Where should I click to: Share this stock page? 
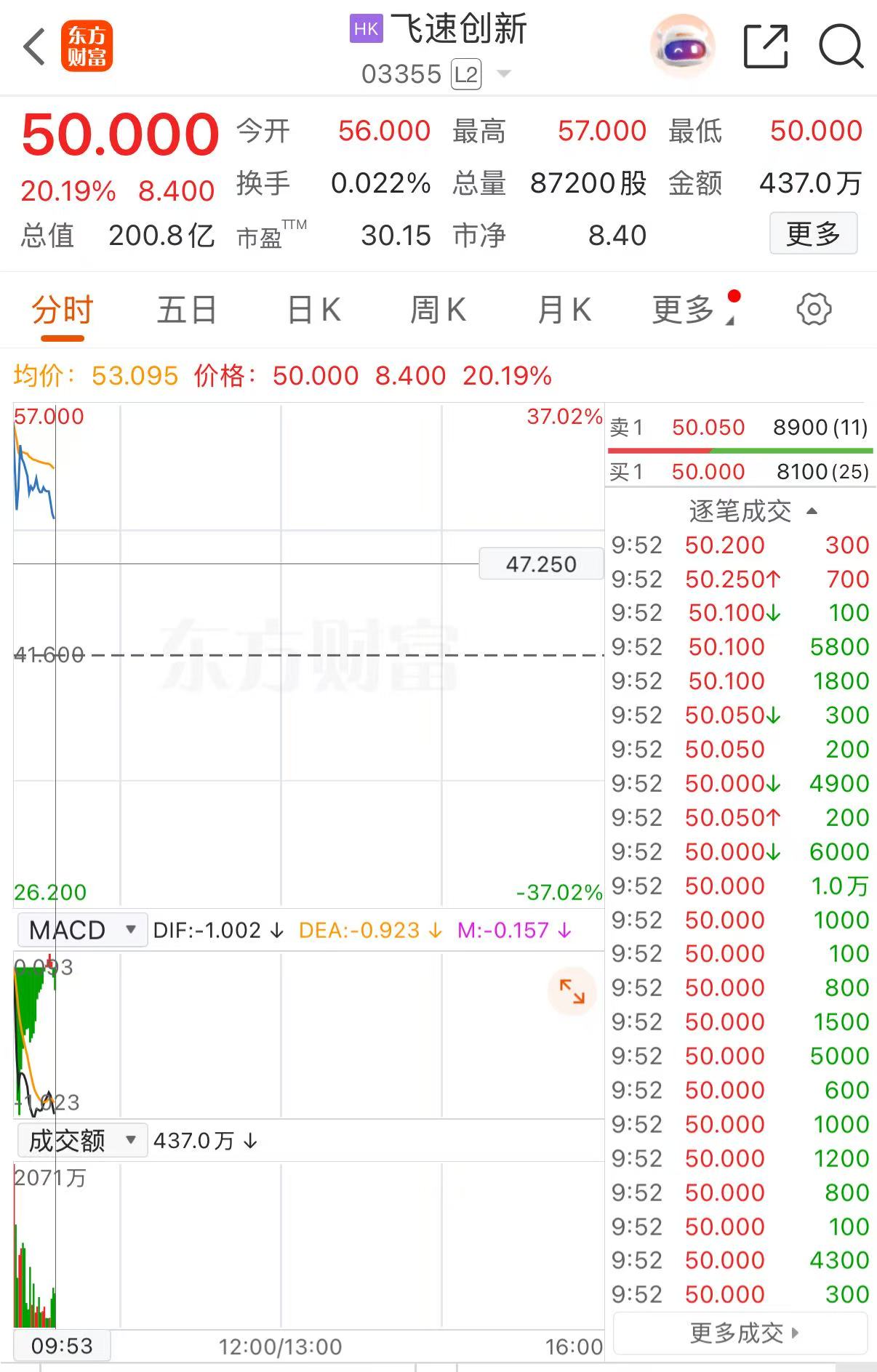click(x=766, y=47)
